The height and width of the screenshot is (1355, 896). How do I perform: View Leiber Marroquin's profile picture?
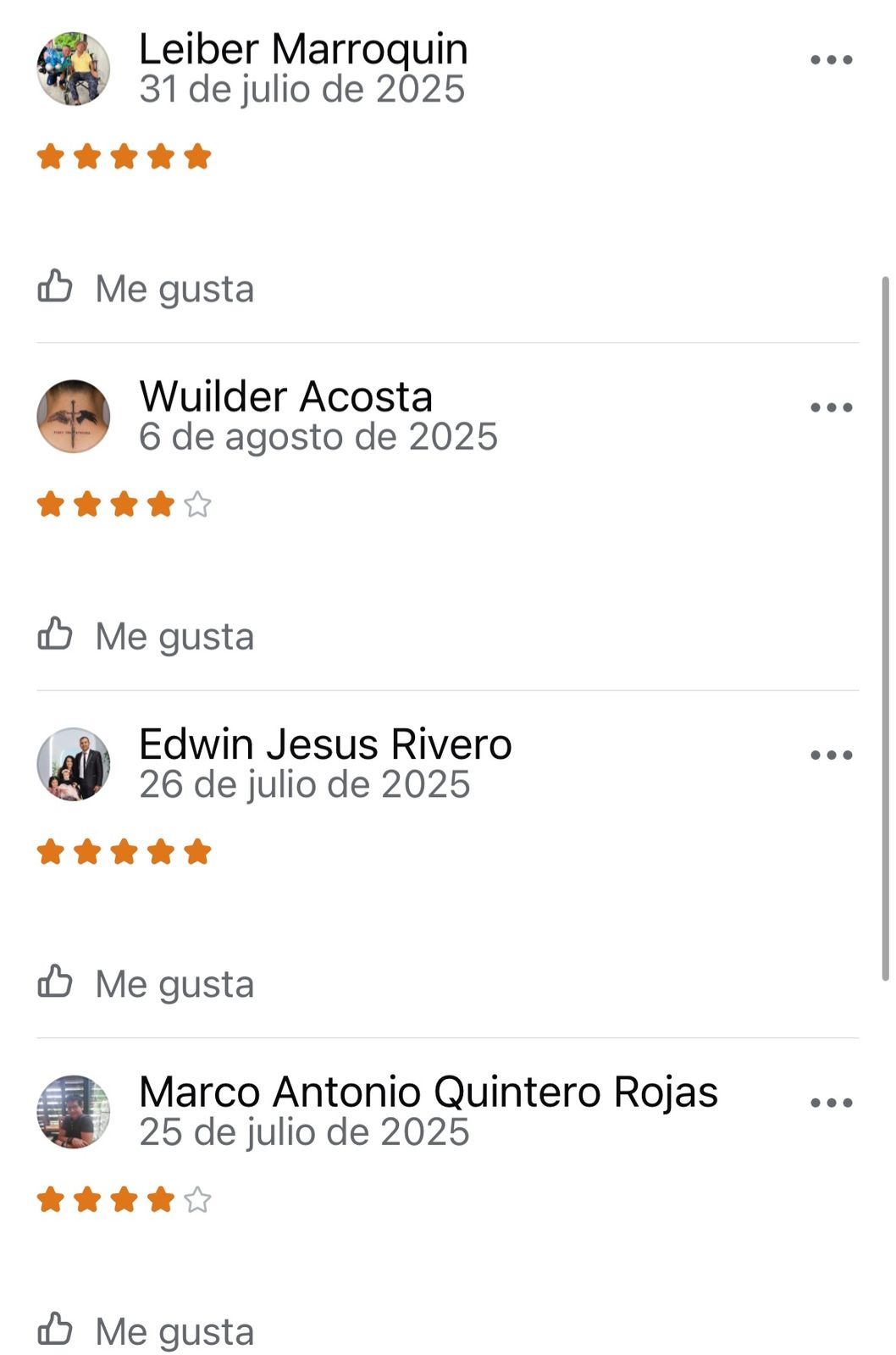(74, 69)
